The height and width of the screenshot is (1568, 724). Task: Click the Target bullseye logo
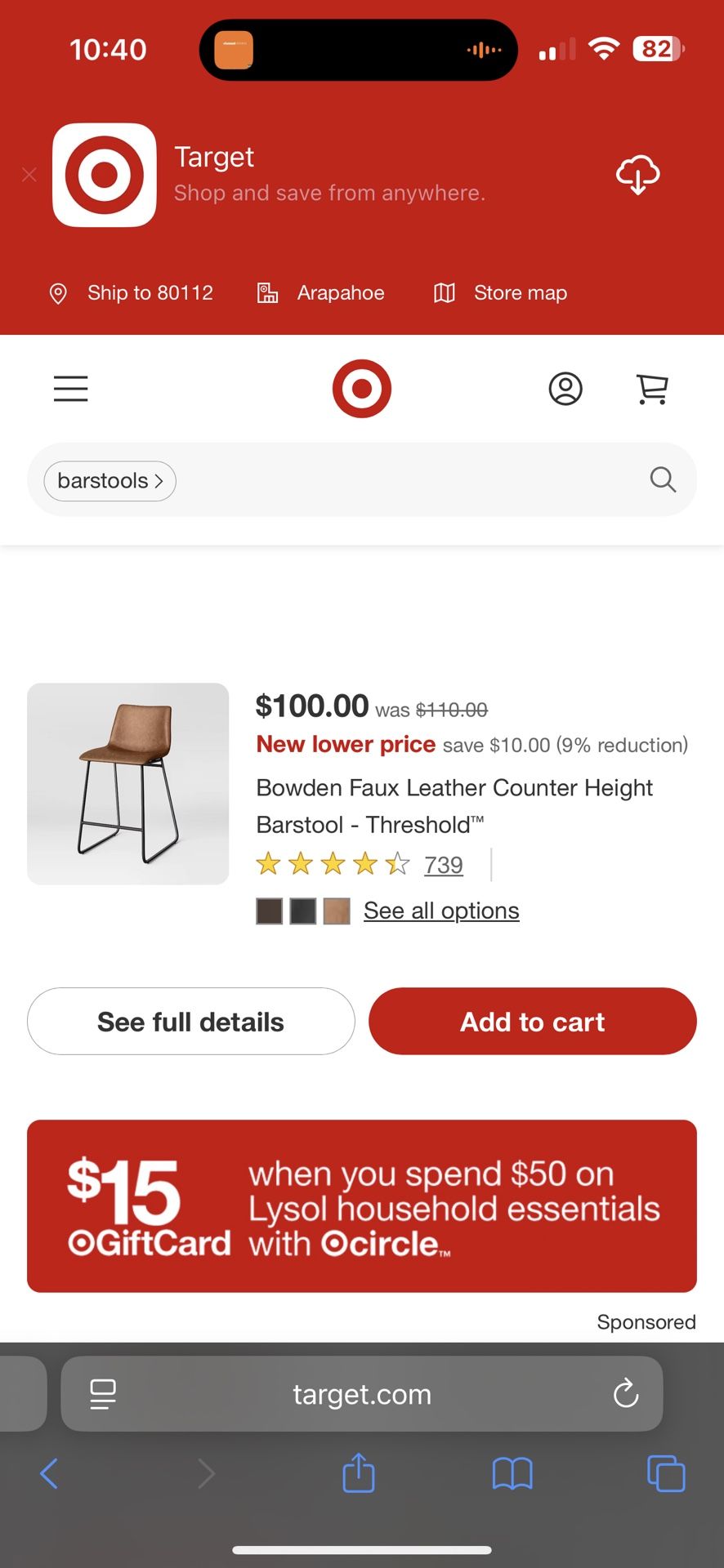[361, 389]
